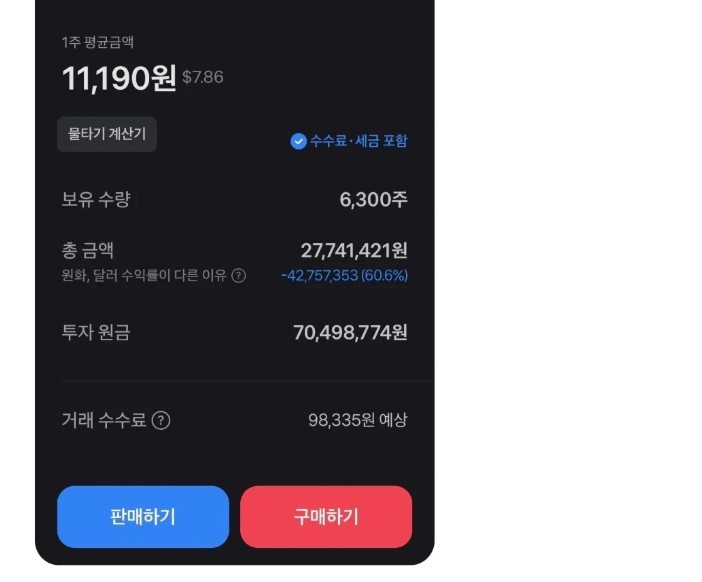Tap 판매하기 to sell shares
Image resolution: width=702 pixels, height=582 pixels.
point(143,517)
